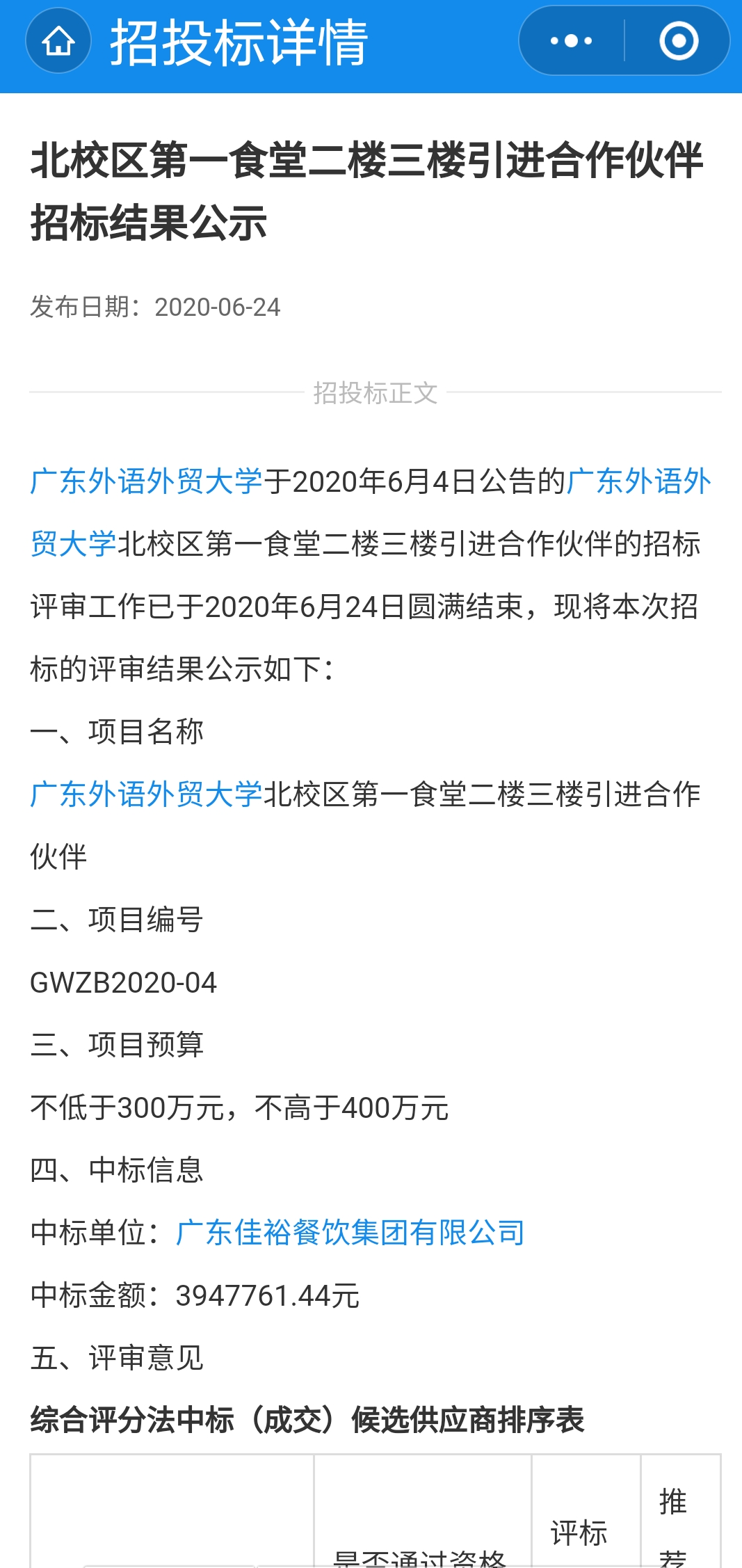Image resolution: width=742 pixels, height=1568 pixels.
Task: Open 广东外语外贸大学 link under 项目名称
Action: tap(146, 794)
